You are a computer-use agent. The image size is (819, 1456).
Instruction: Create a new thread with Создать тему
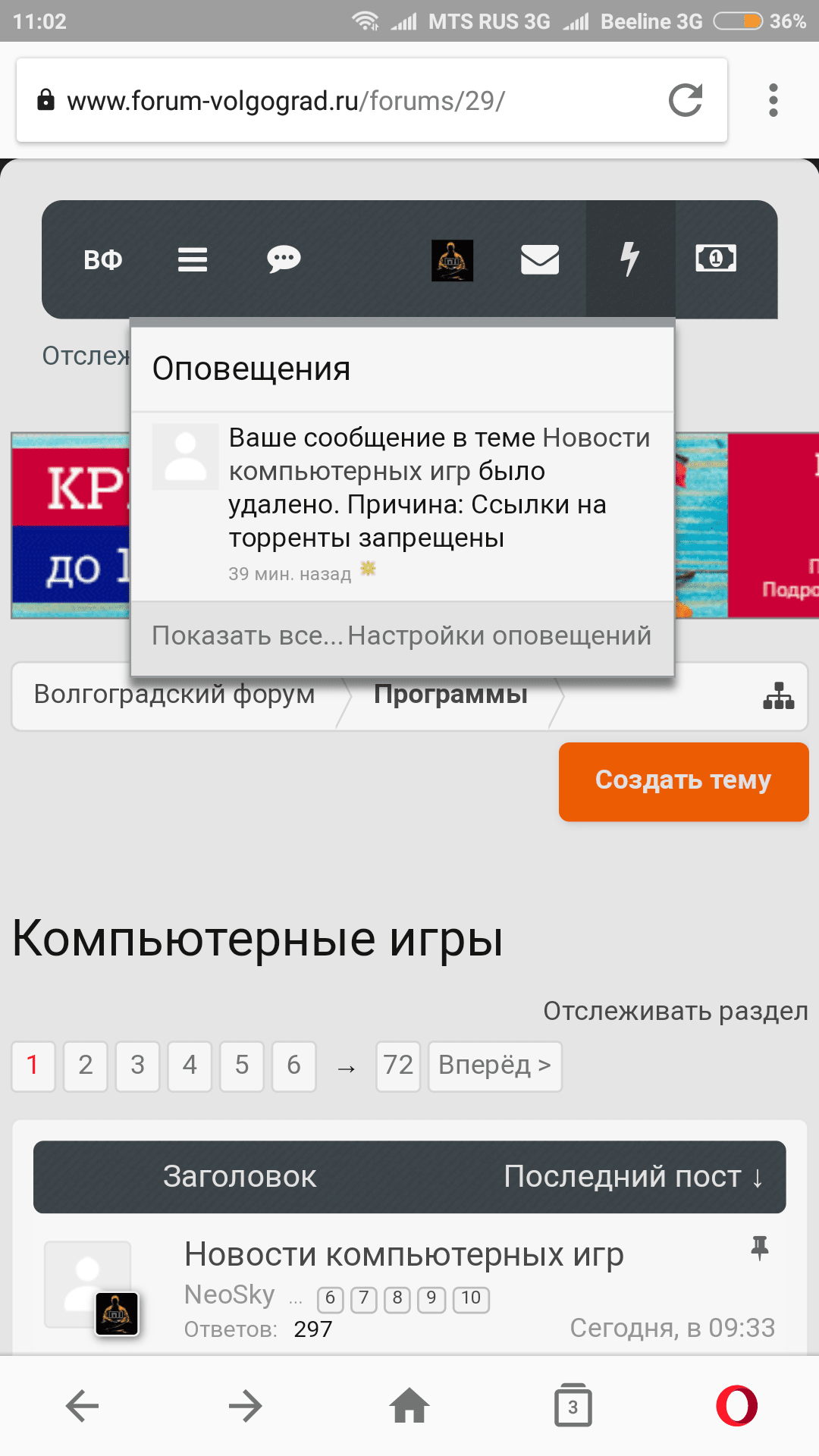click(x=683, y=781)
